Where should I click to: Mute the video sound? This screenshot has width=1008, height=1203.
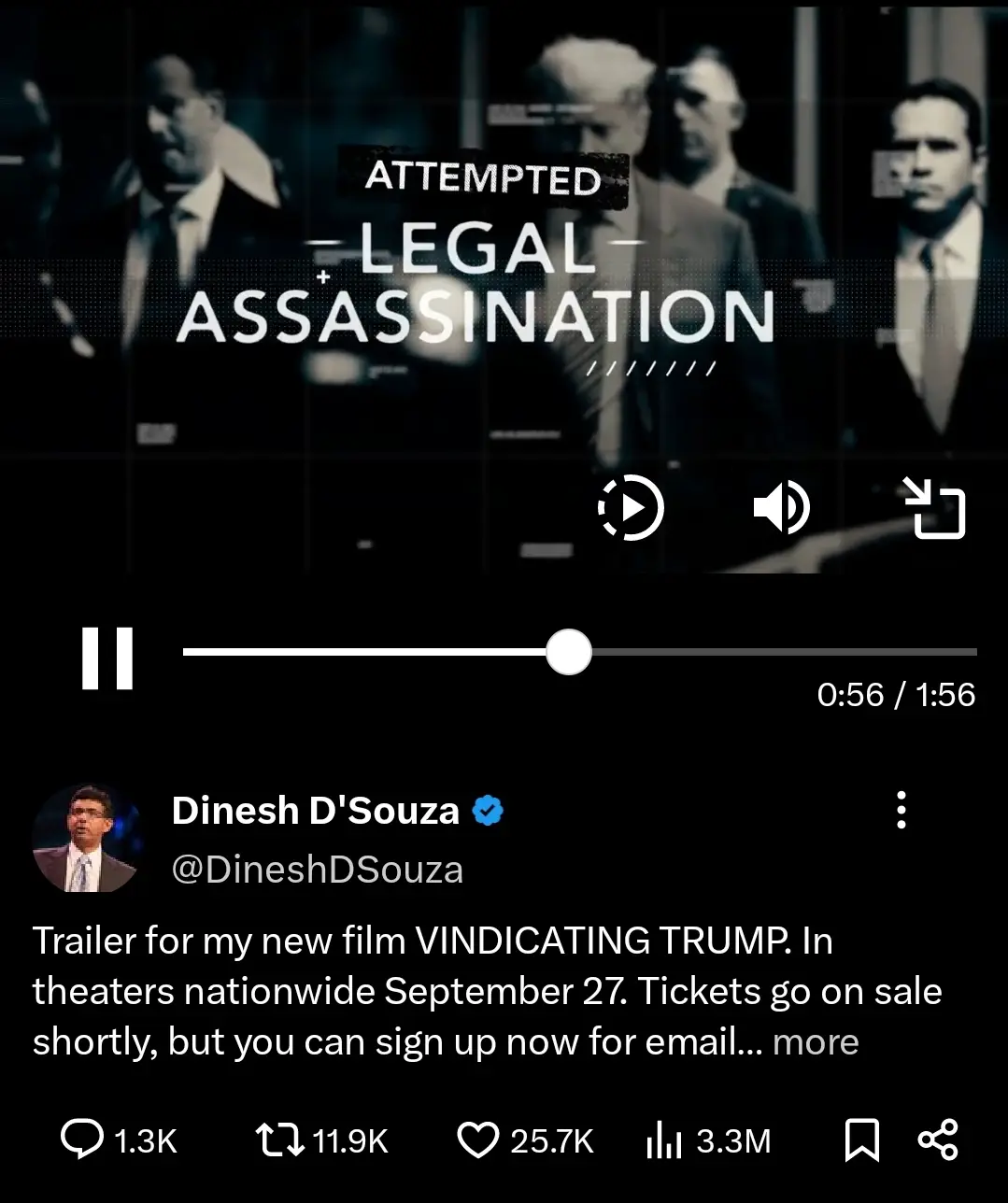tap(781, 508)
